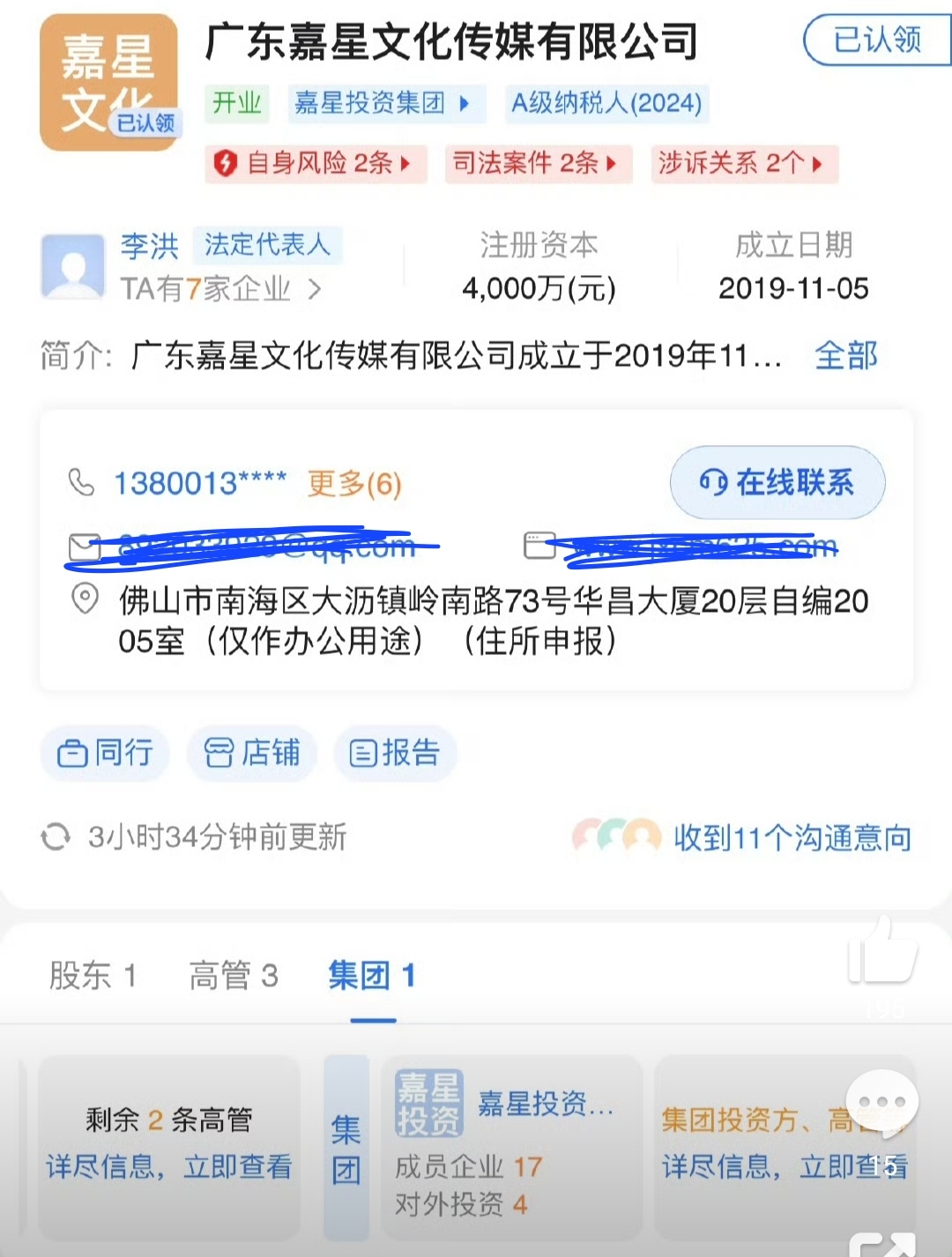Image resolution: width=952 pixels, height=1257 pixels.
Task: Open 涉诉关系 2个
Action: click(x=744, y=163)
